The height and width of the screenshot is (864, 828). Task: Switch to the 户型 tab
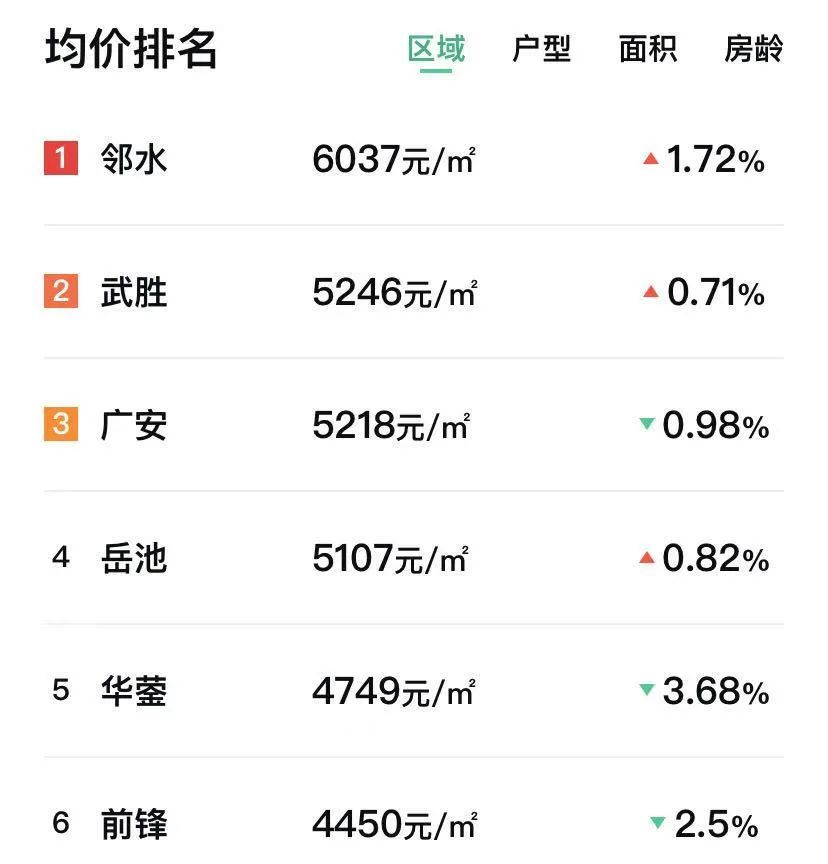coord(541,49)
